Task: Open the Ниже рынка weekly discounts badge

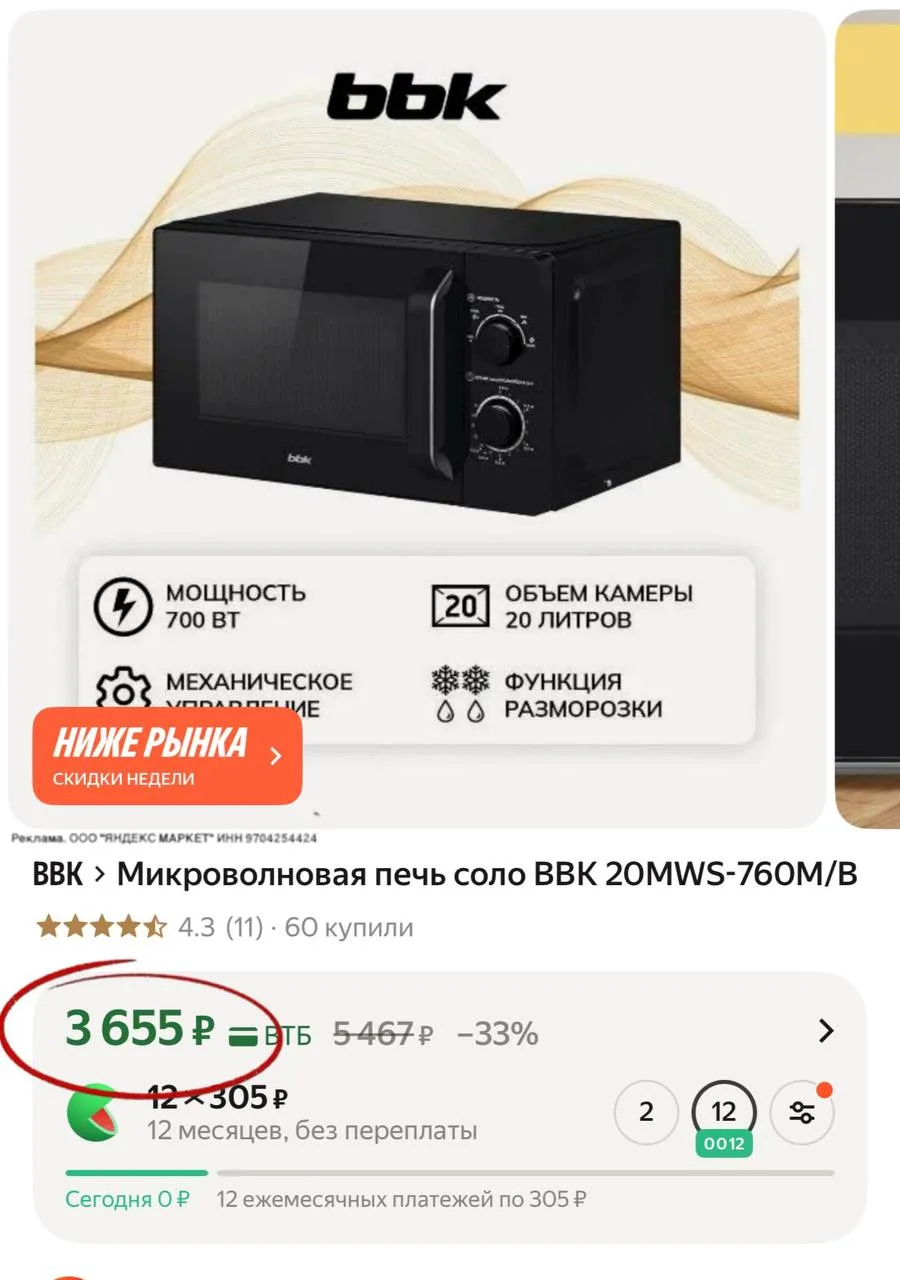Action: pyautogui.click(x=167, y=756)
